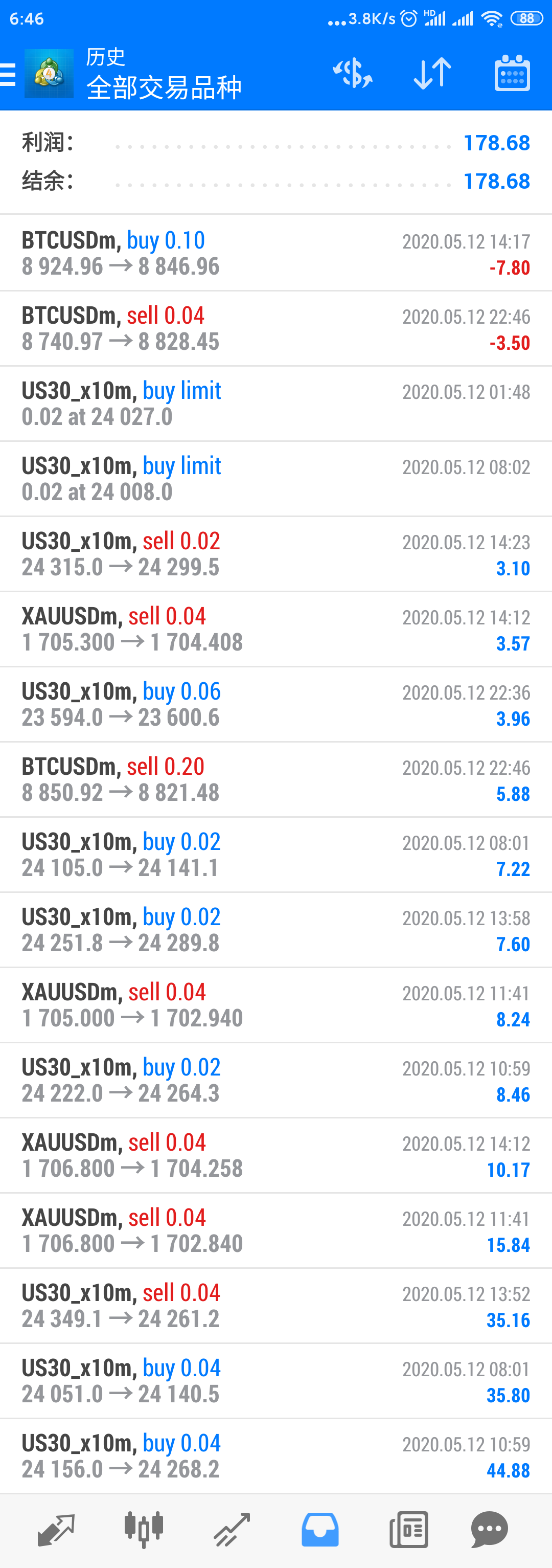The image size is (552, 1568).
Task: Expand the BTCUSDm sell 0.04 trade
Action: 275,329
